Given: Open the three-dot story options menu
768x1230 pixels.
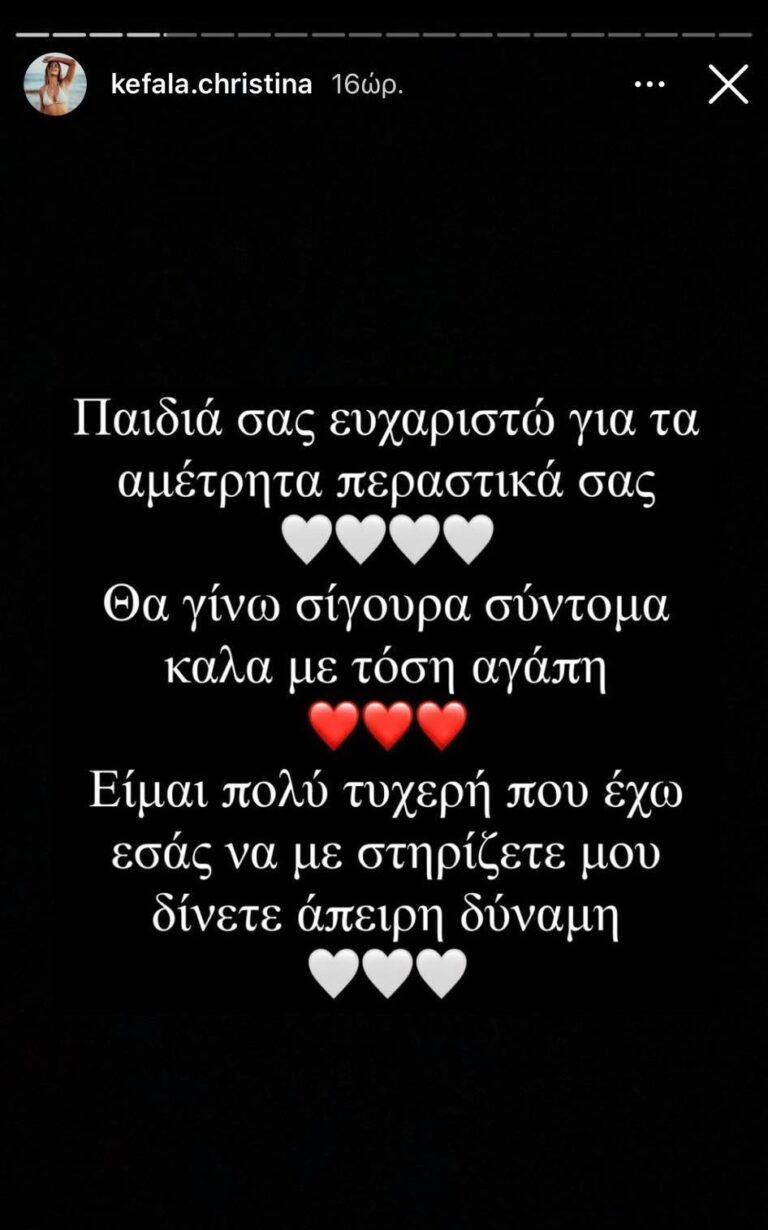Looking at the screenshot, I should [x=650, y=85].
